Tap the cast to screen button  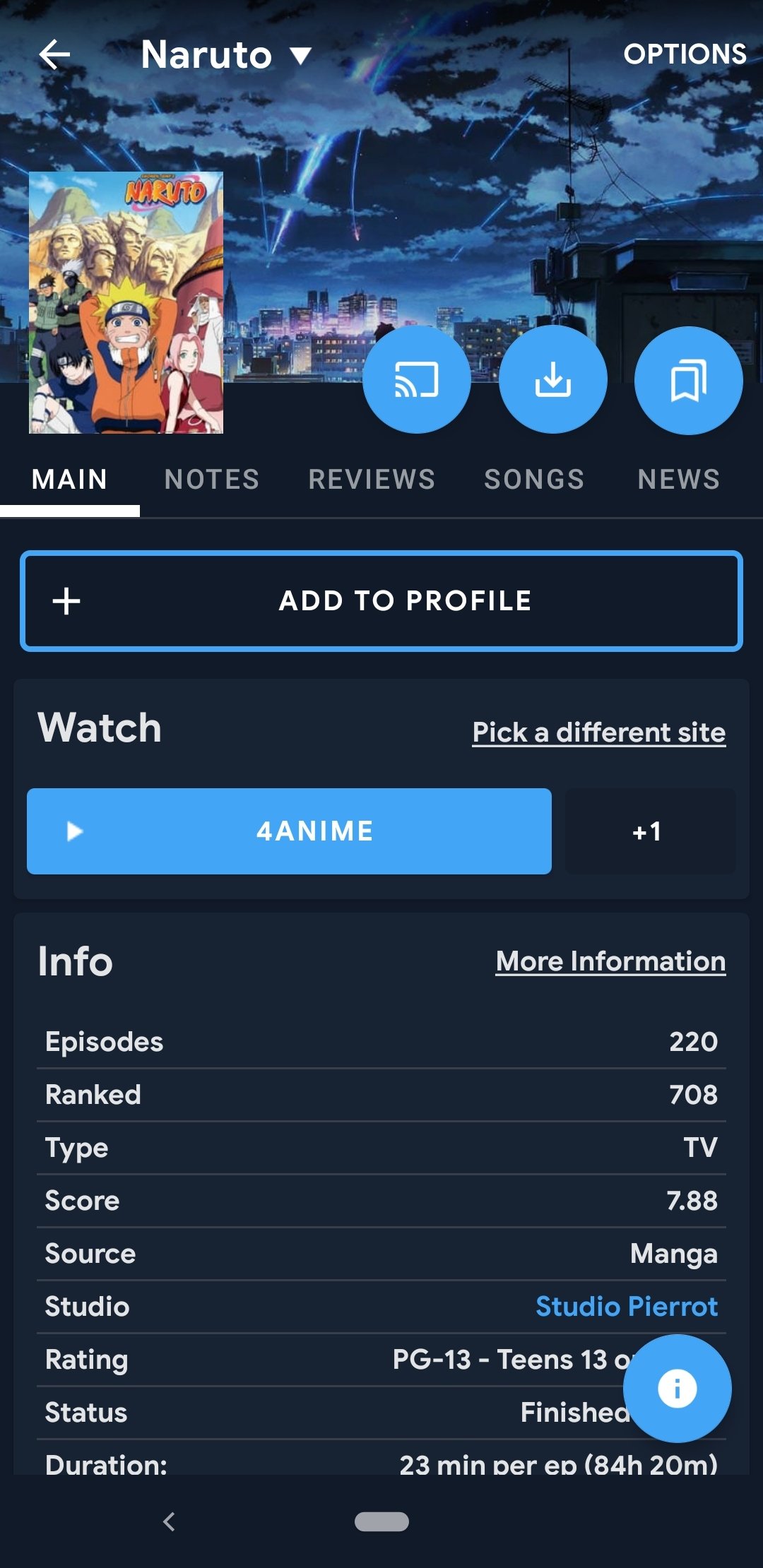tap(417, 380)
